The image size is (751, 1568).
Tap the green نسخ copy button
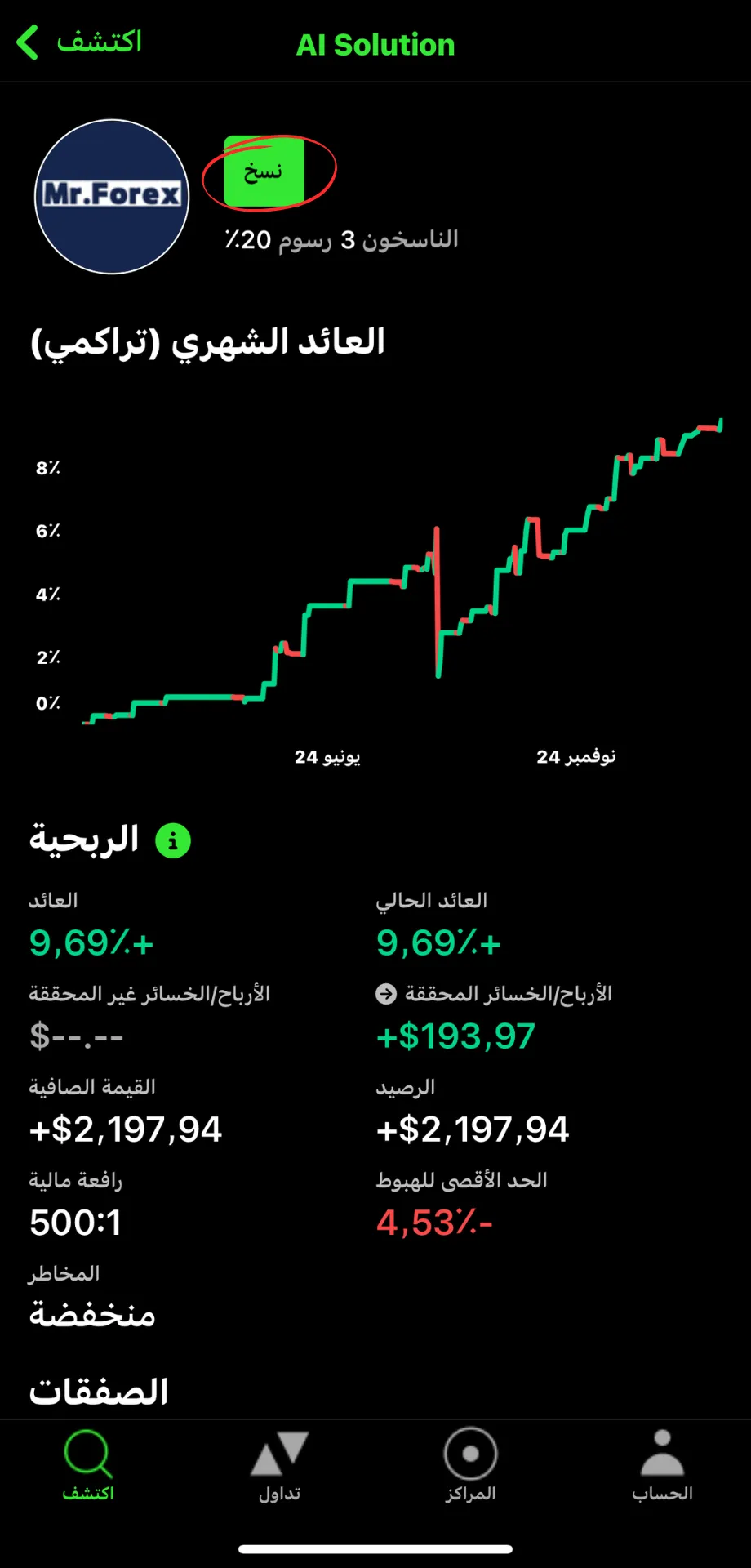click(264, 171)
